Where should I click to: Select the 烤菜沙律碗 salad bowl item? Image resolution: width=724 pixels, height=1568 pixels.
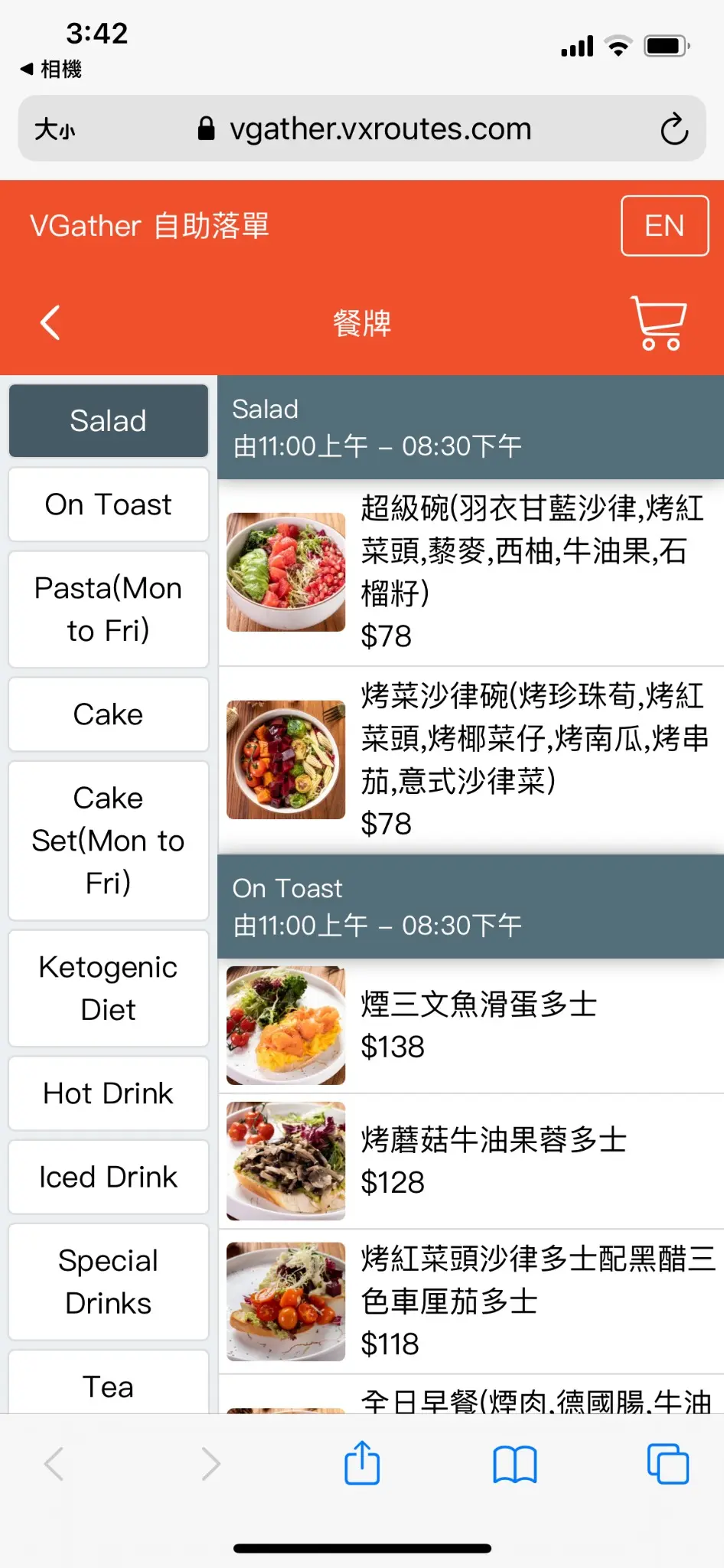[x=471, y=759]
